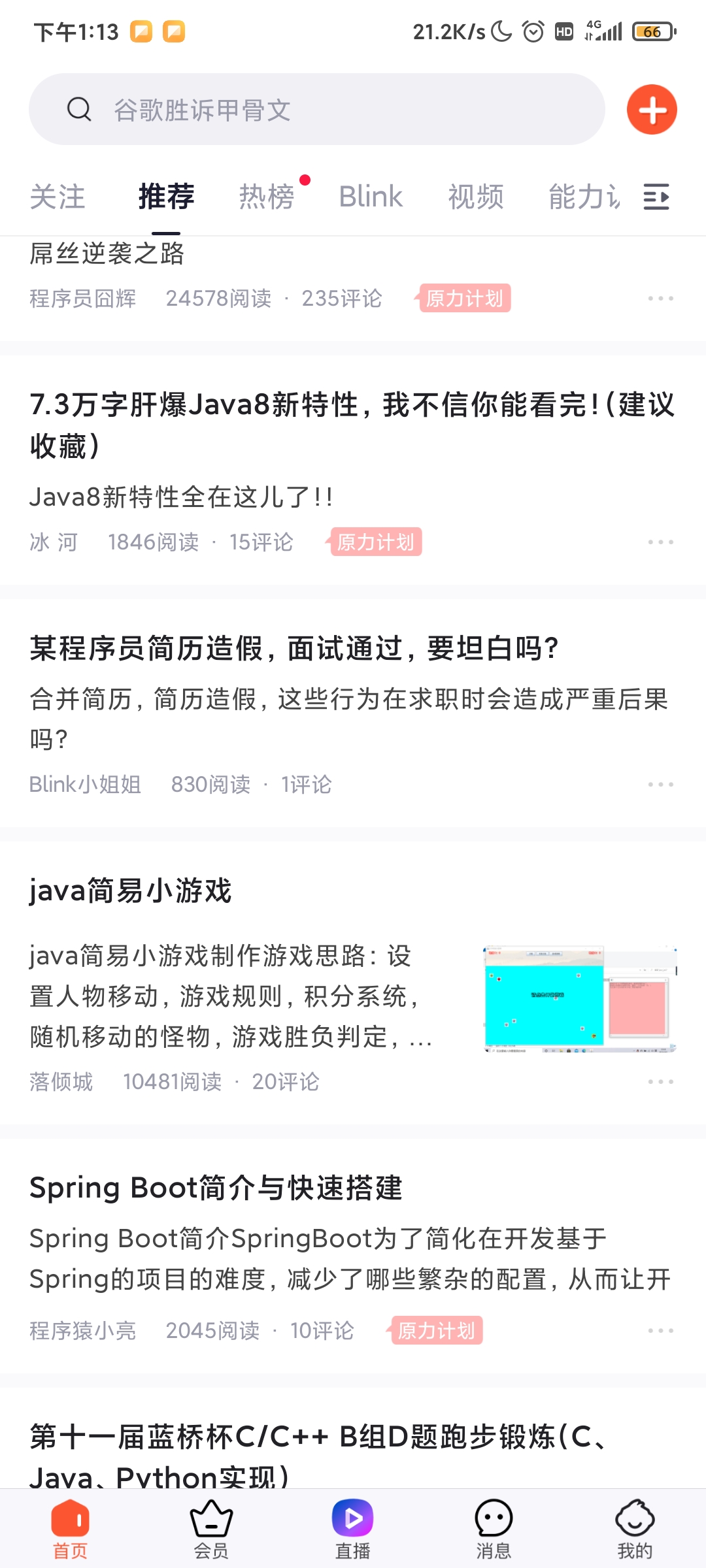
Task: Open more options on 落倾城's post
Action: (660, 1082)
